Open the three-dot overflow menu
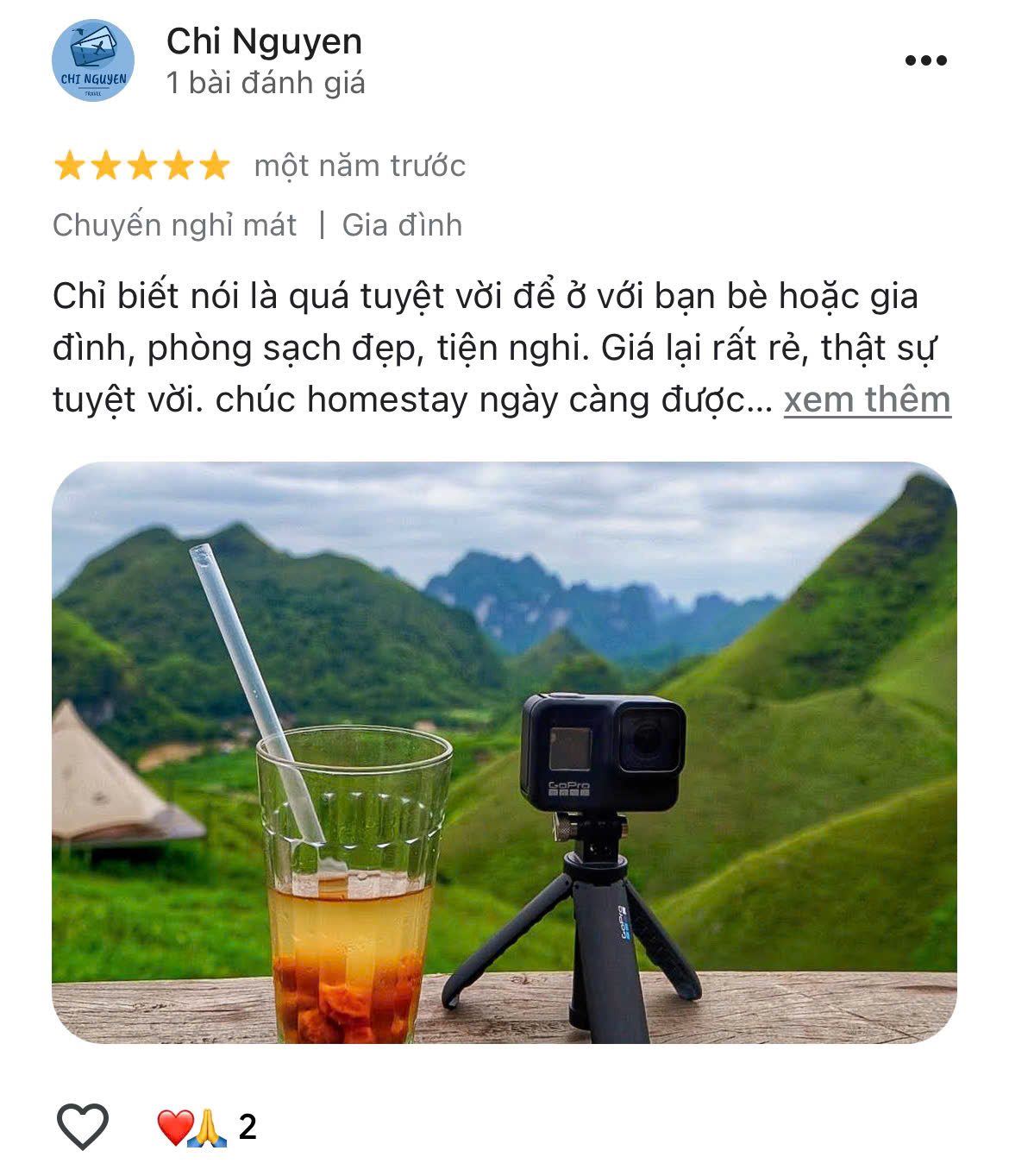Screen dimensions: 1009x1176 925,60
